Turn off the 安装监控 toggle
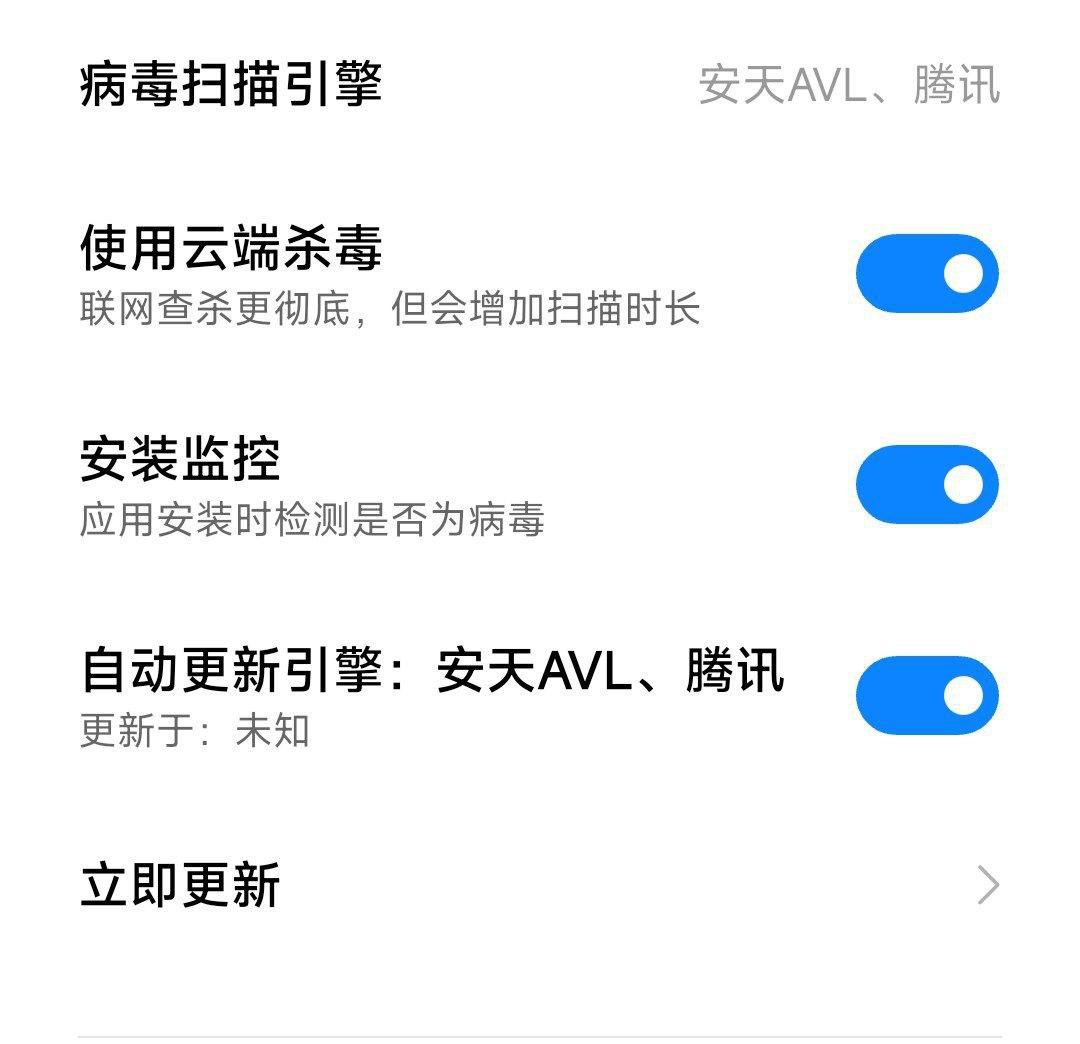Viewport: 1080px width, 1044px height. (927, 485)
